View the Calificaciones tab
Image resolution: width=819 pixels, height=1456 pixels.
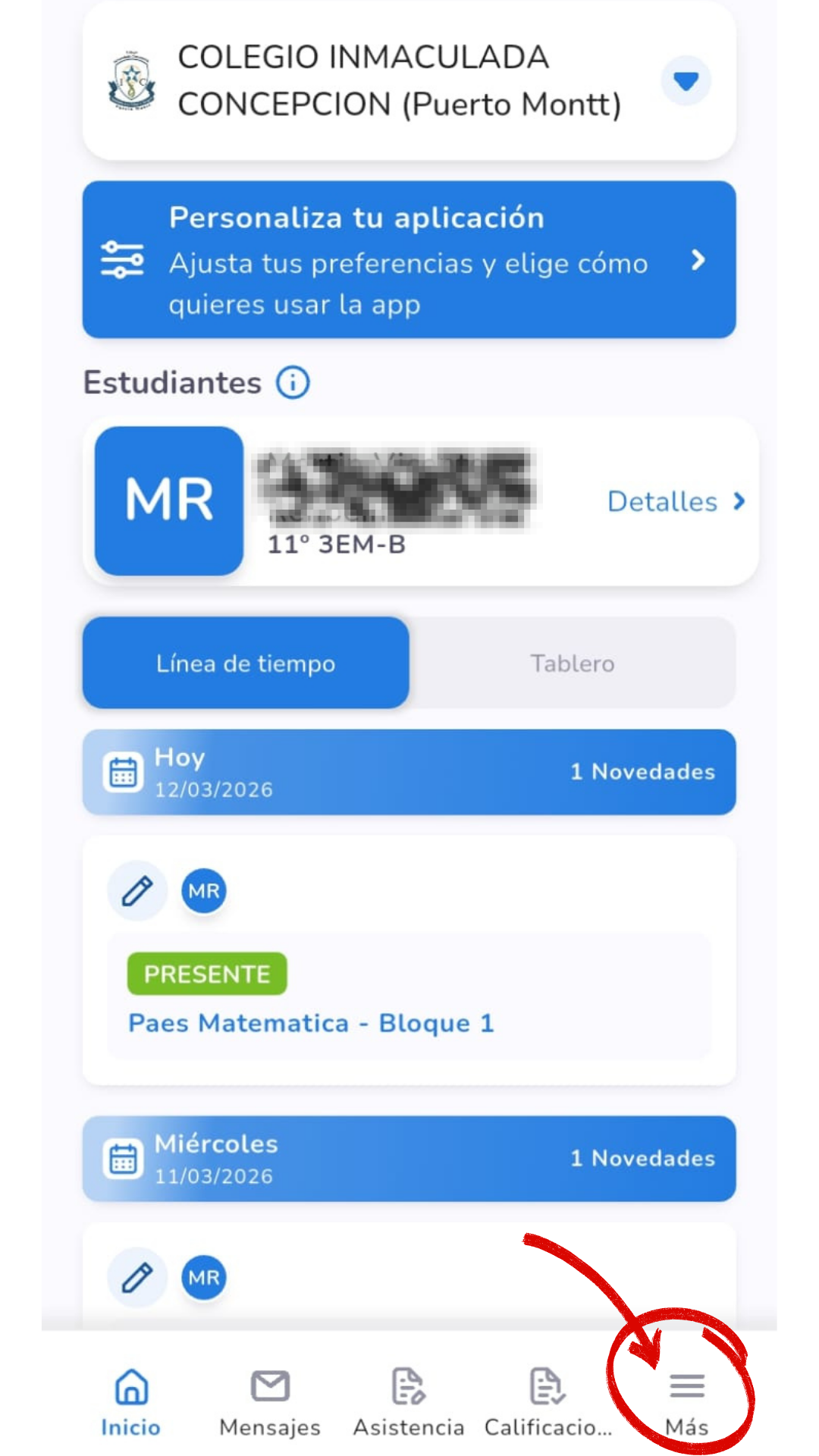(548, 1402)
